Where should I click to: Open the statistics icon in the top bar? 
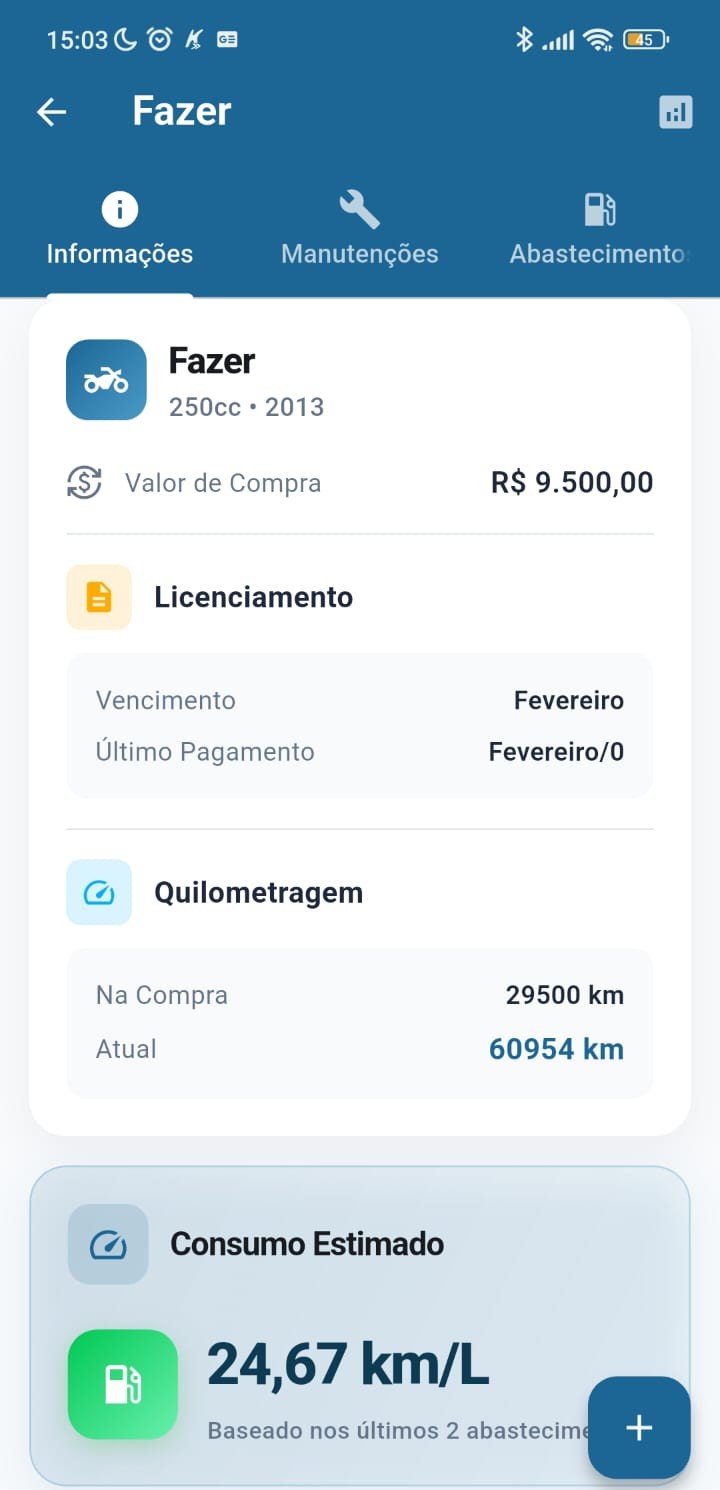point(675,111)
